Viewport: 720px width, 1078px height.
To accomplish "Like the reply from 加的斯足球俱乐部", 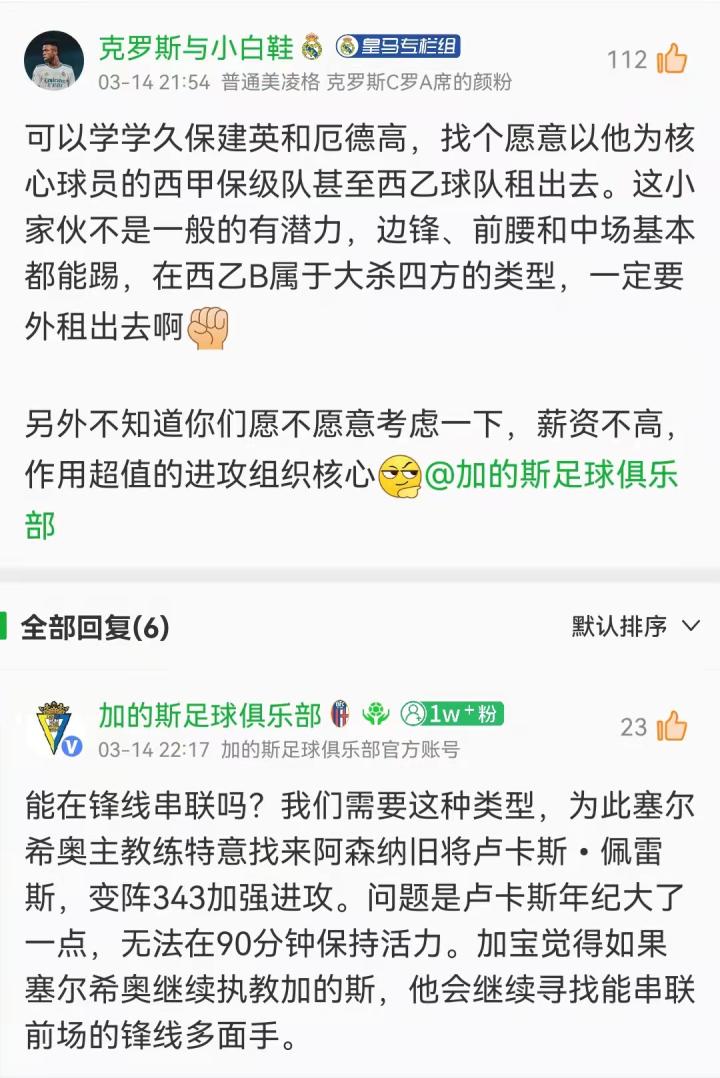I will [x=672, y=727].
